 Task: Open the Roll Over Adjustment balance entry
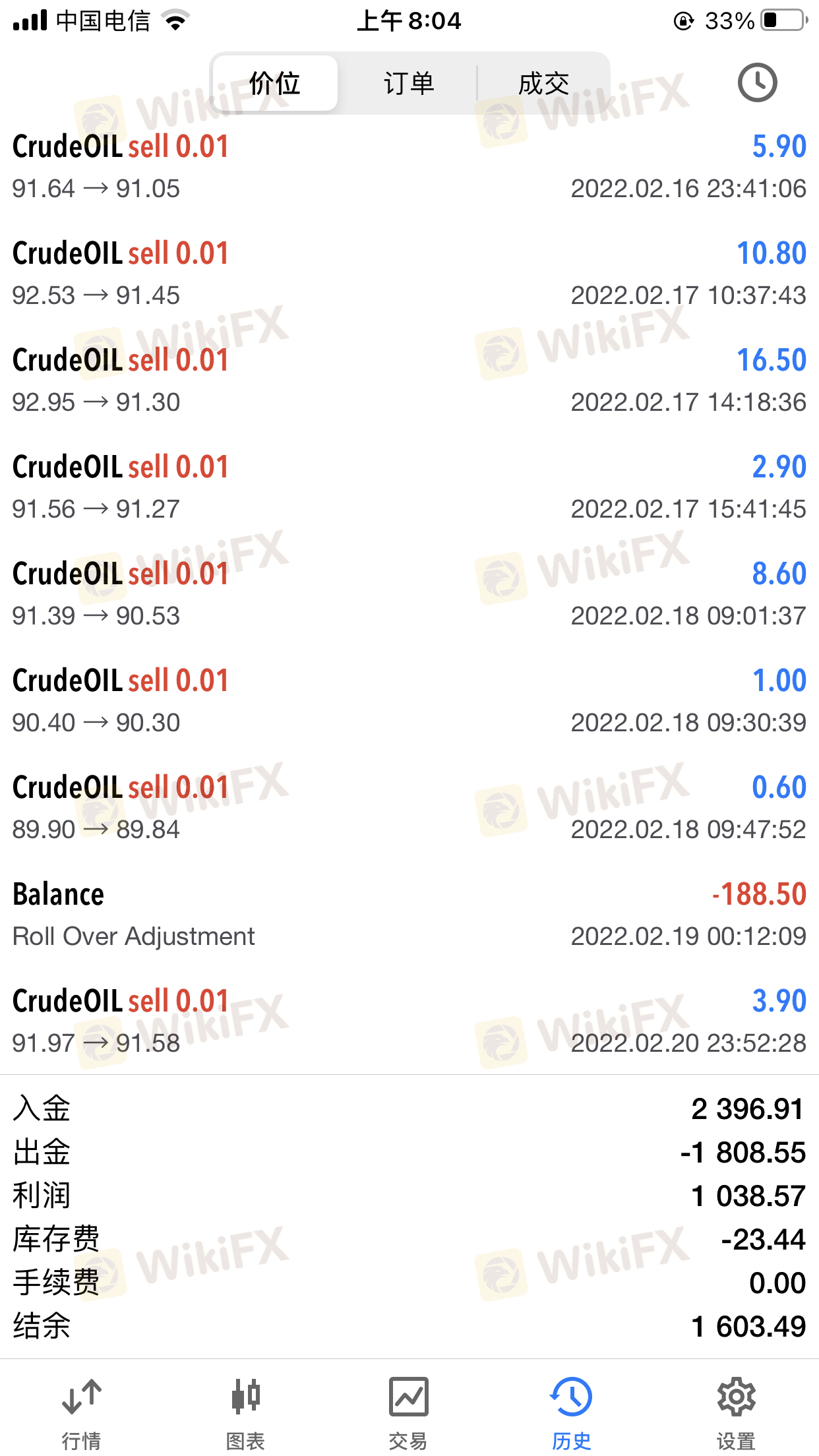(x=409, y=915)
